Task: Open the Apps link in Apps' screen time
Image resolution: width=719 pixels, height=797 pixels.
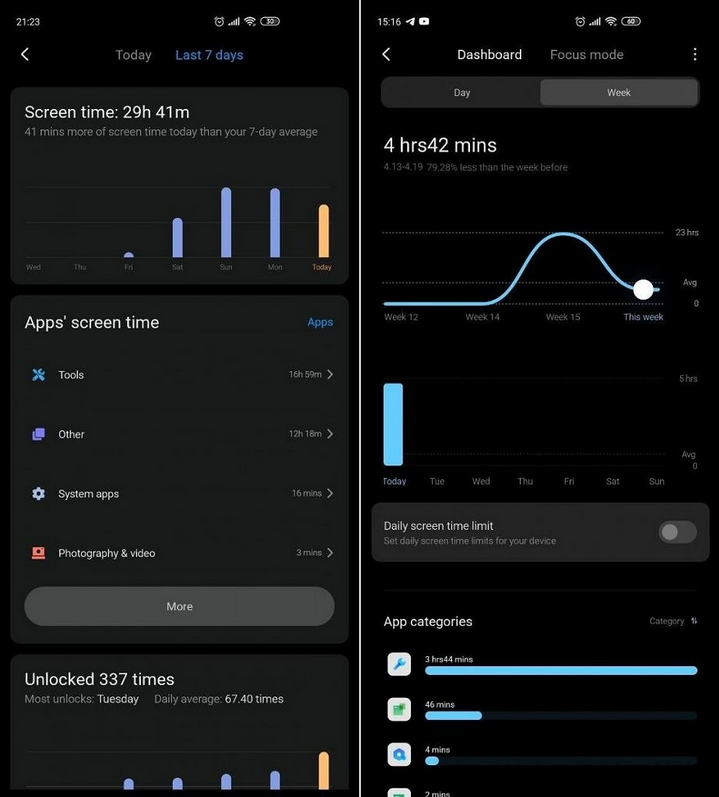Action: (x=320, y=322)
